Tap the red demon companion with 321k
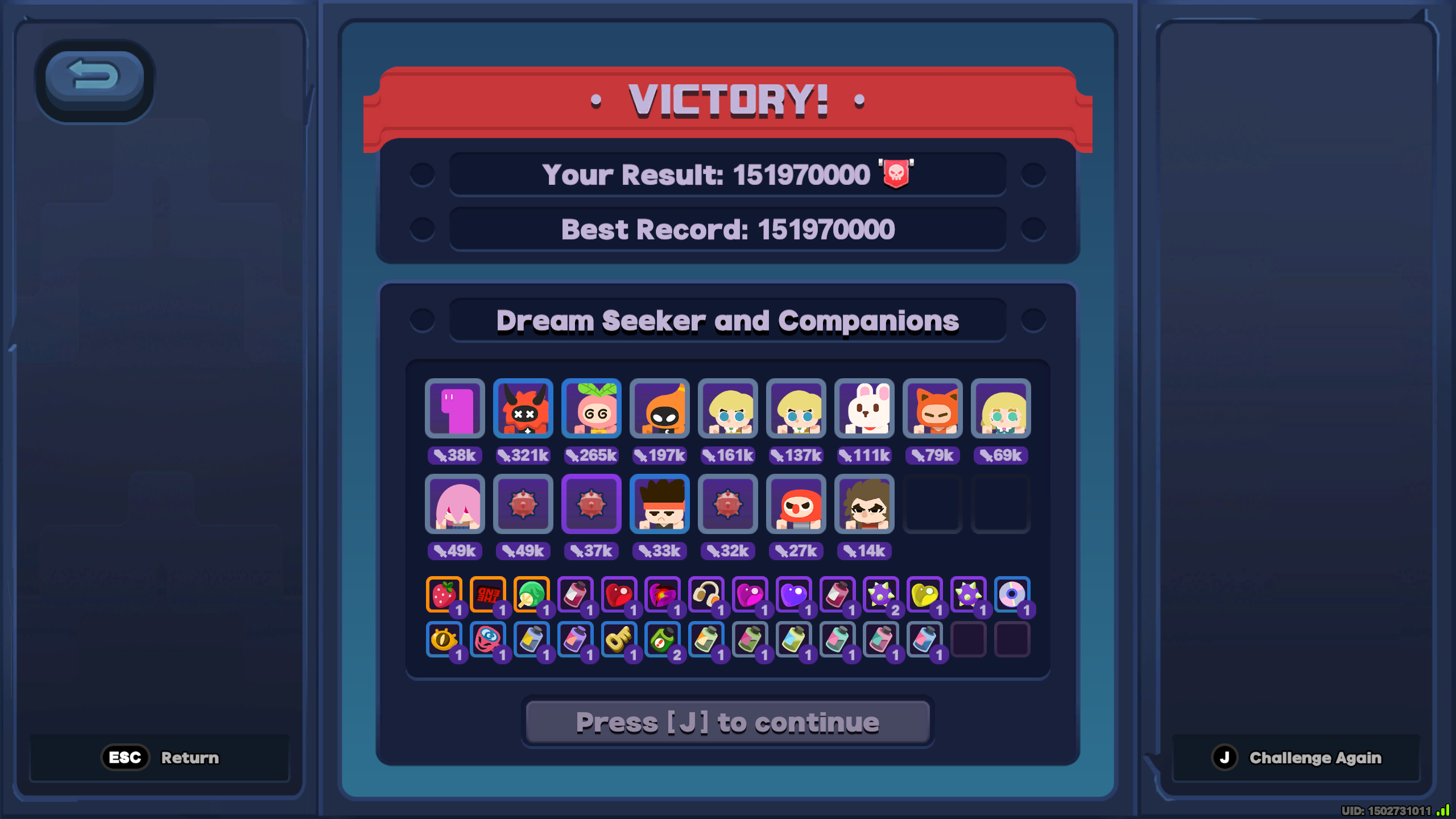This screenshot has height=819, width=1456. (523, 408)
